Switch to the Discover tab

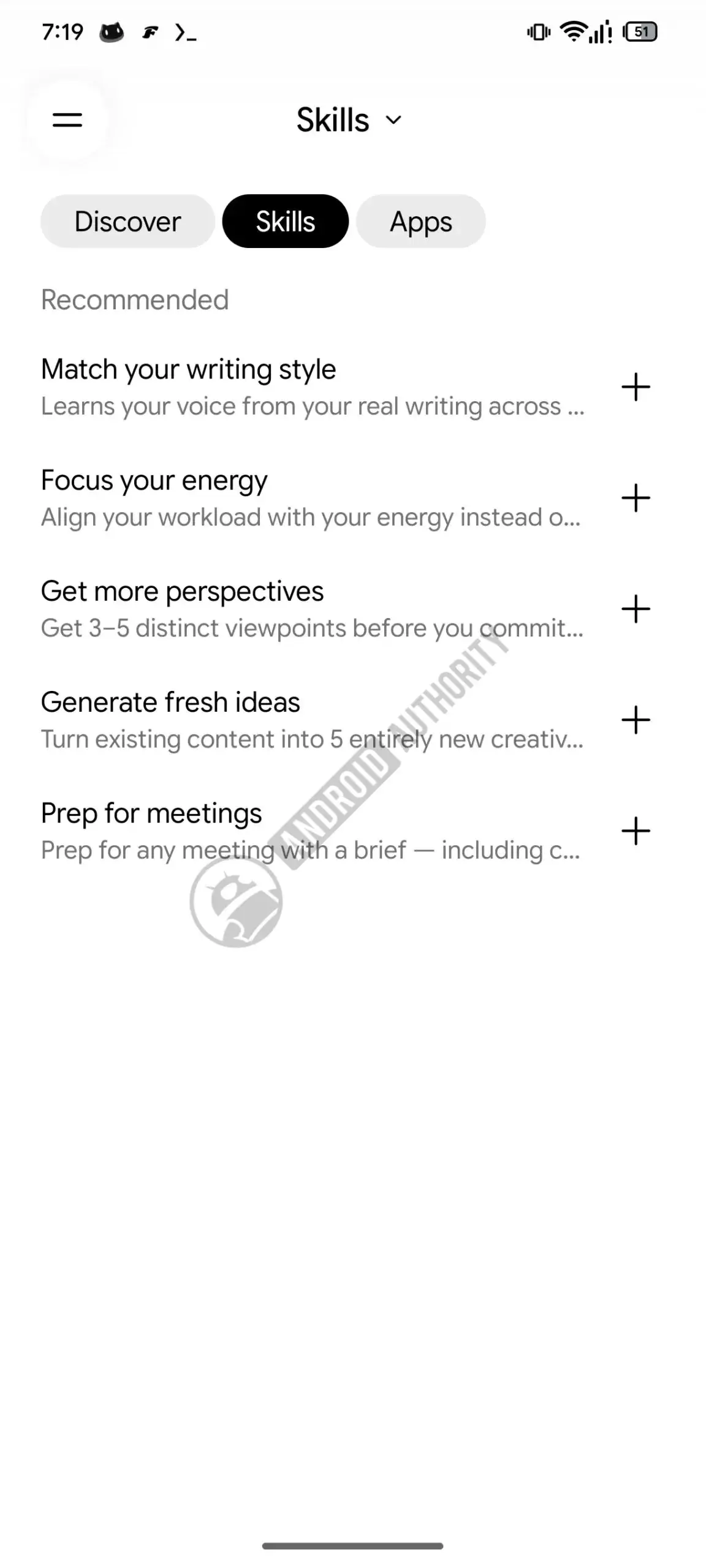(x=127, y=221)
